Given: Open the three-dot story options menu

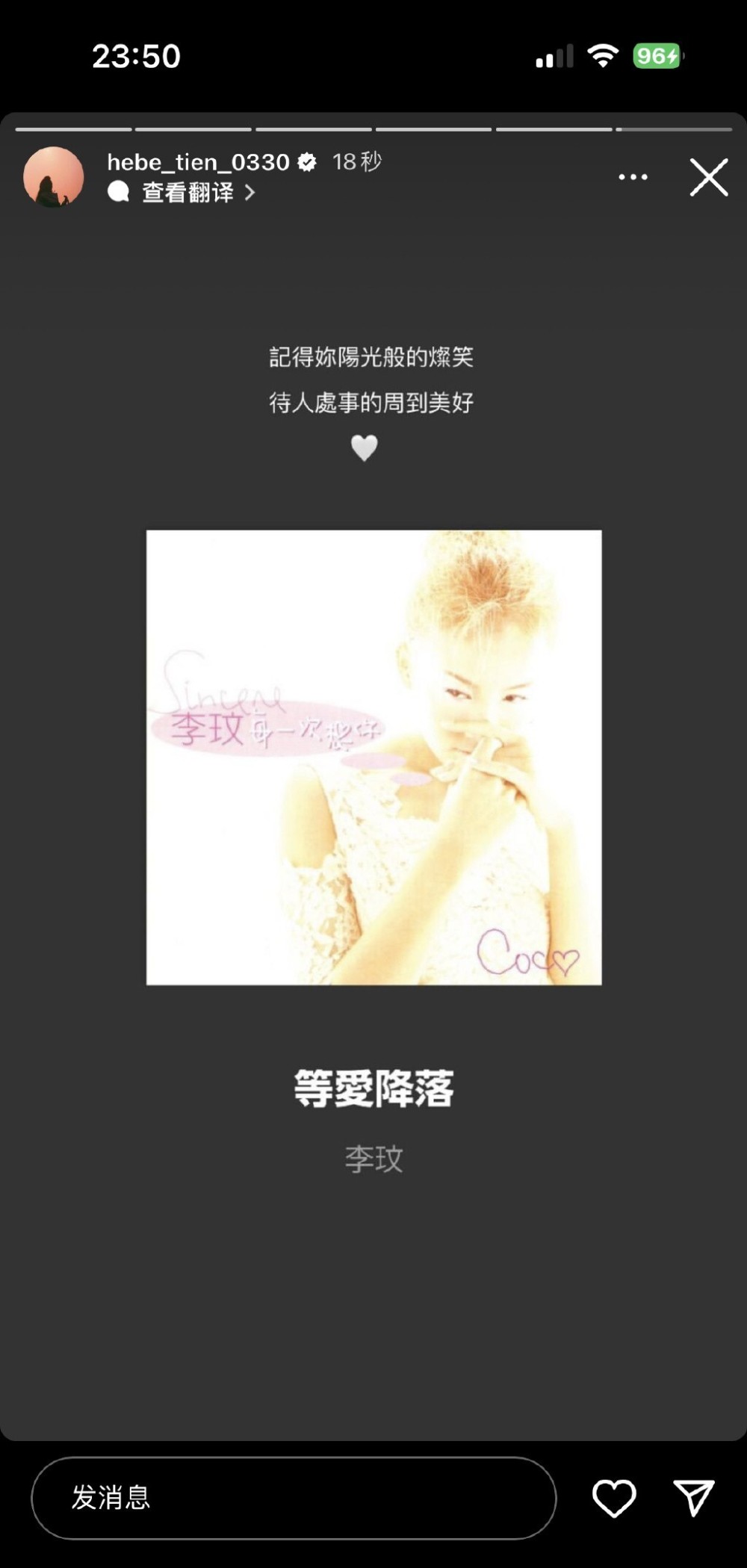Looking at the screenshot, I should coord(633,177).
